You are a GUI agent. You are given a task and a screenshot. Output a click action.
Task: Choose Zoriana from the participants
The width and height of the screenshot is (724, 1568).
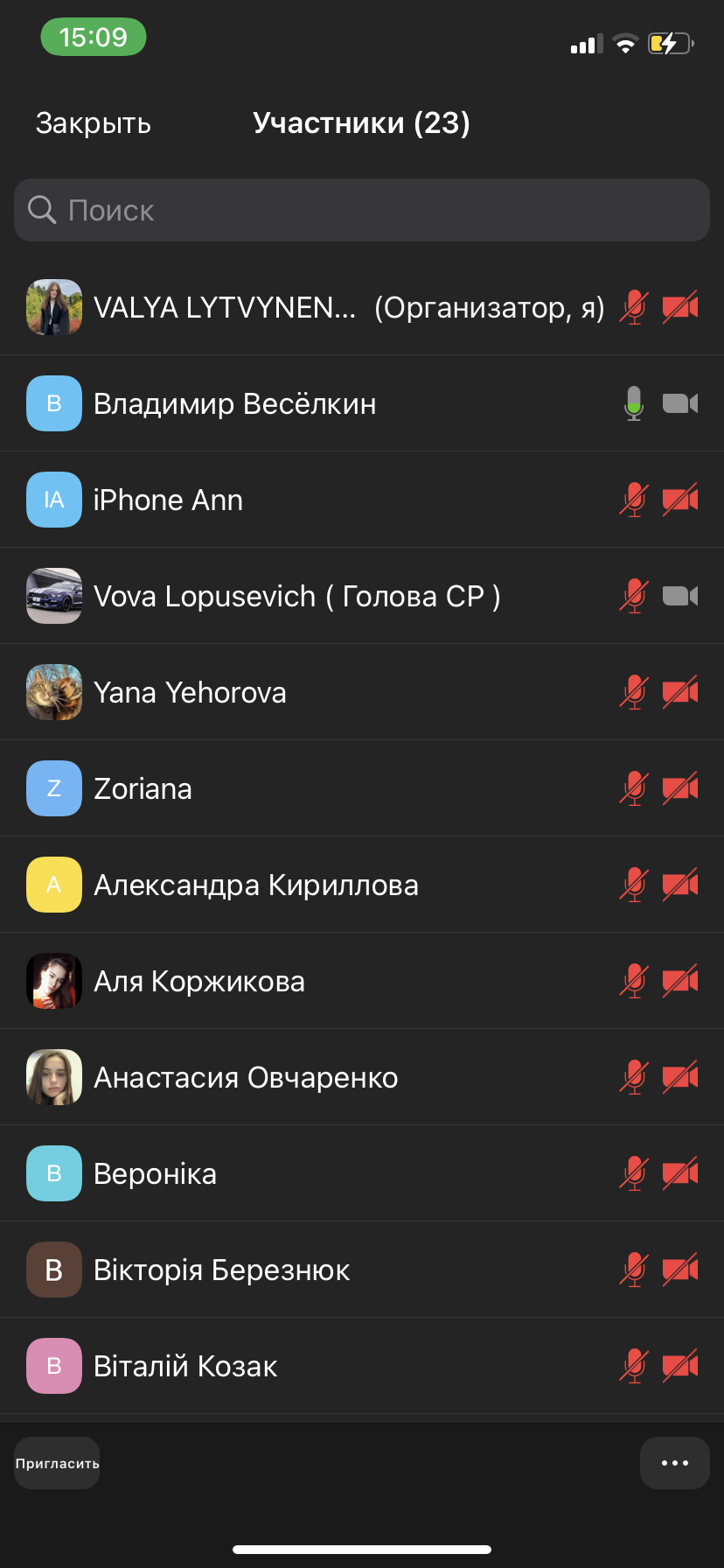(x=143, y=788)
